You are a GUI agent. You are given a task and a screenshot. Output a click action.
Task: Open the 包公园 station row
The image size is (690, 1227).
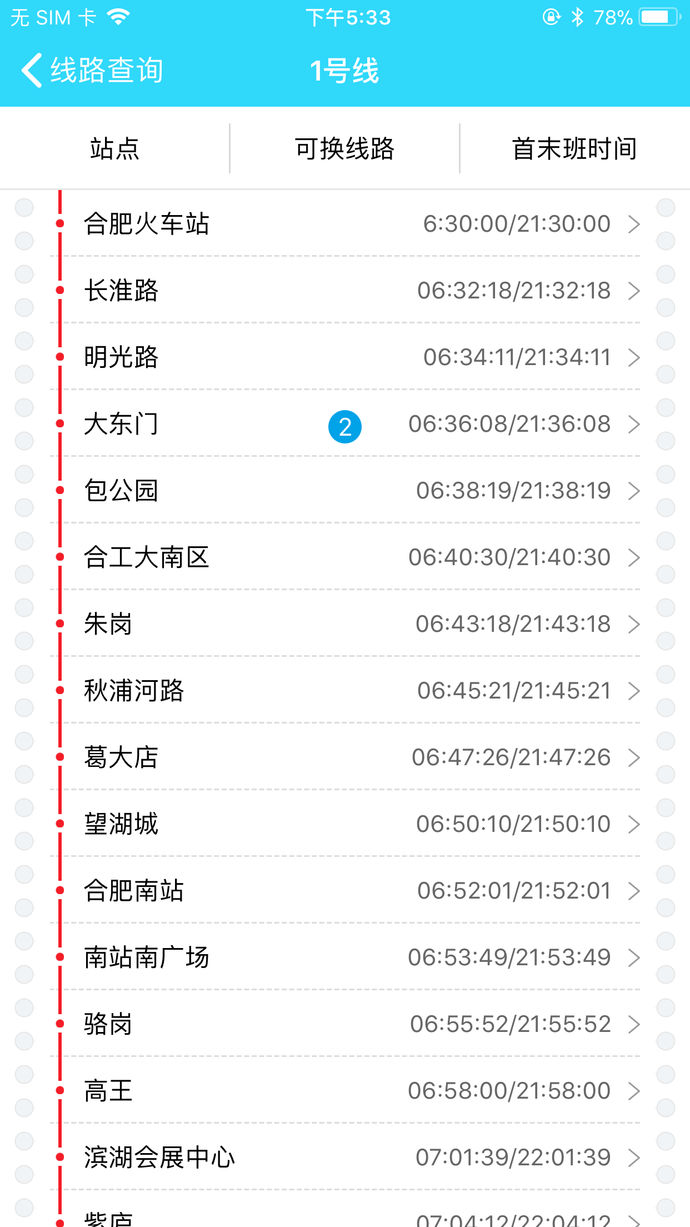350,491
